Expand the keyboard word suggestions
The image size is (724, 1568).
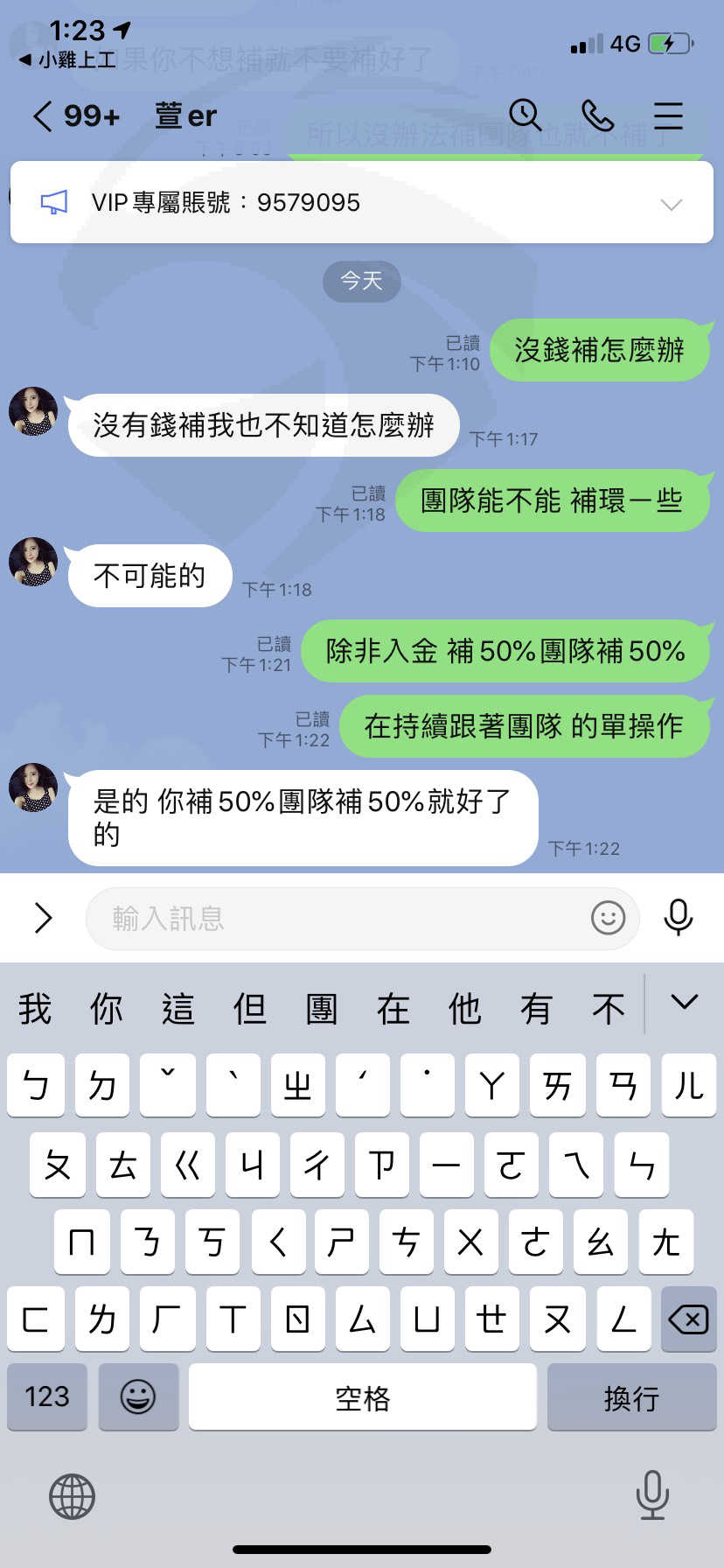pyautogui.click(x=684, y=1003)
